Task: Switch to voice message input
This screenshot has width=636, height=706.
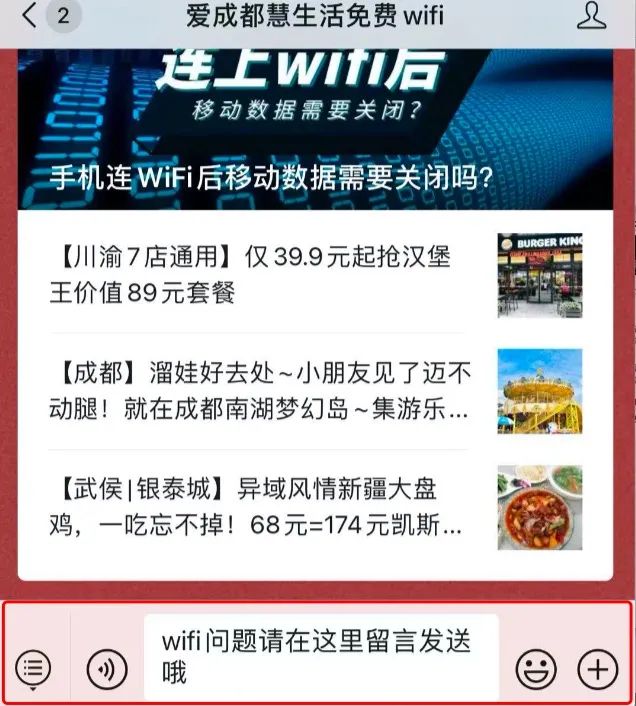Action: tap(107, 667)
